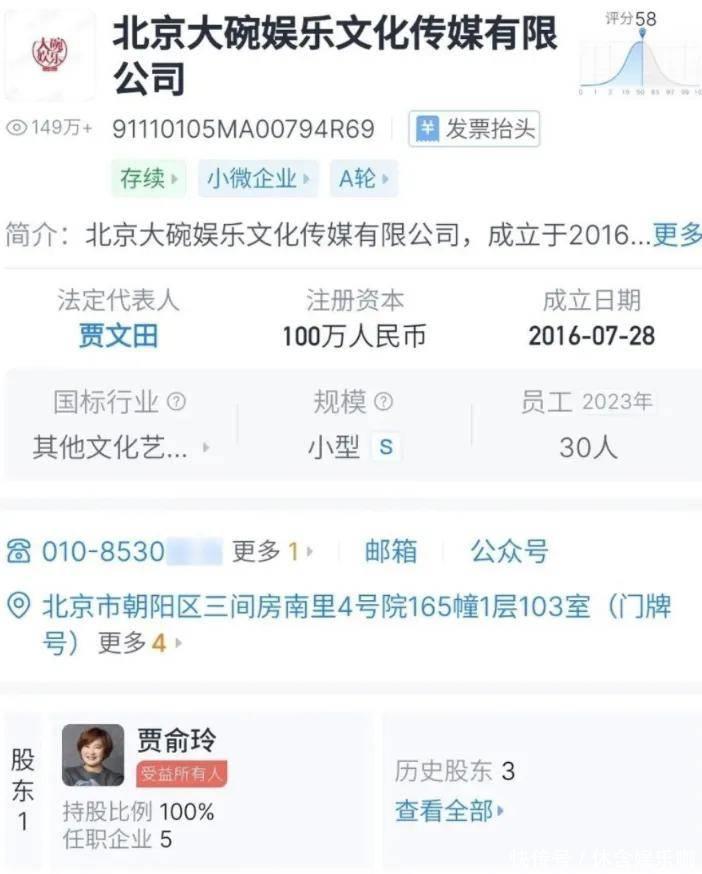Select the A轮 funding chip
The height and width of the screenshot is (874, 702).
coord(364,179)
